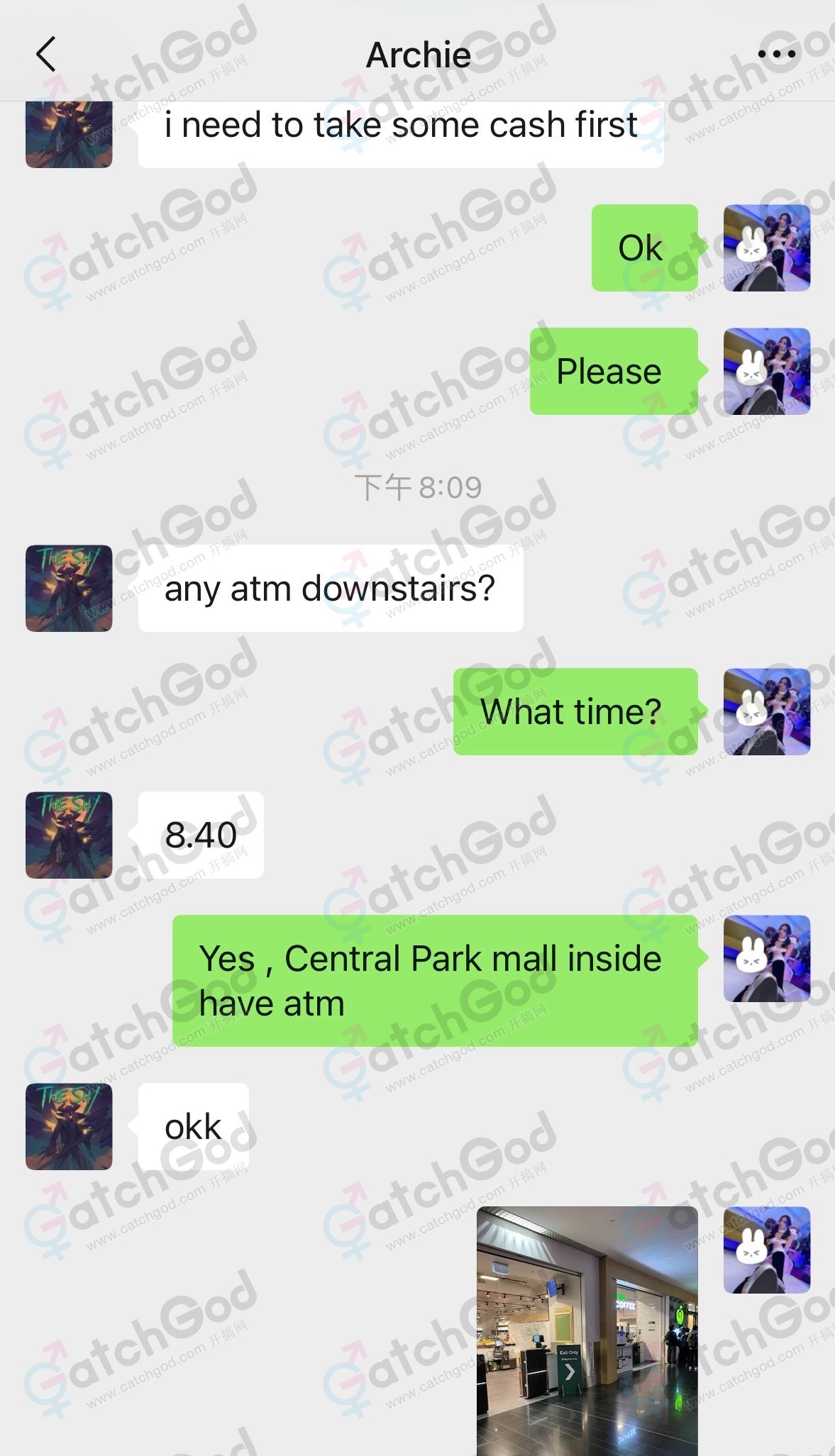Go back from Archie's chat
The width and height of the screenshot is (835, 1456).
[x=46, y=55]
